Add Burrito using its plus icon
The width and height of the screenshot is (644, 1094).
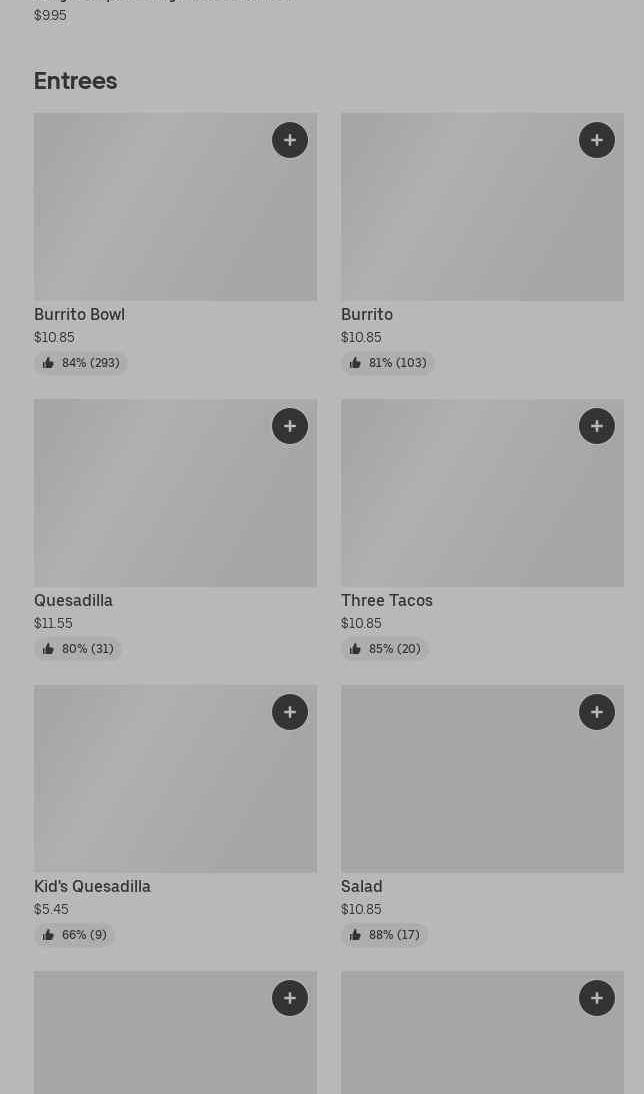(597, 140)
